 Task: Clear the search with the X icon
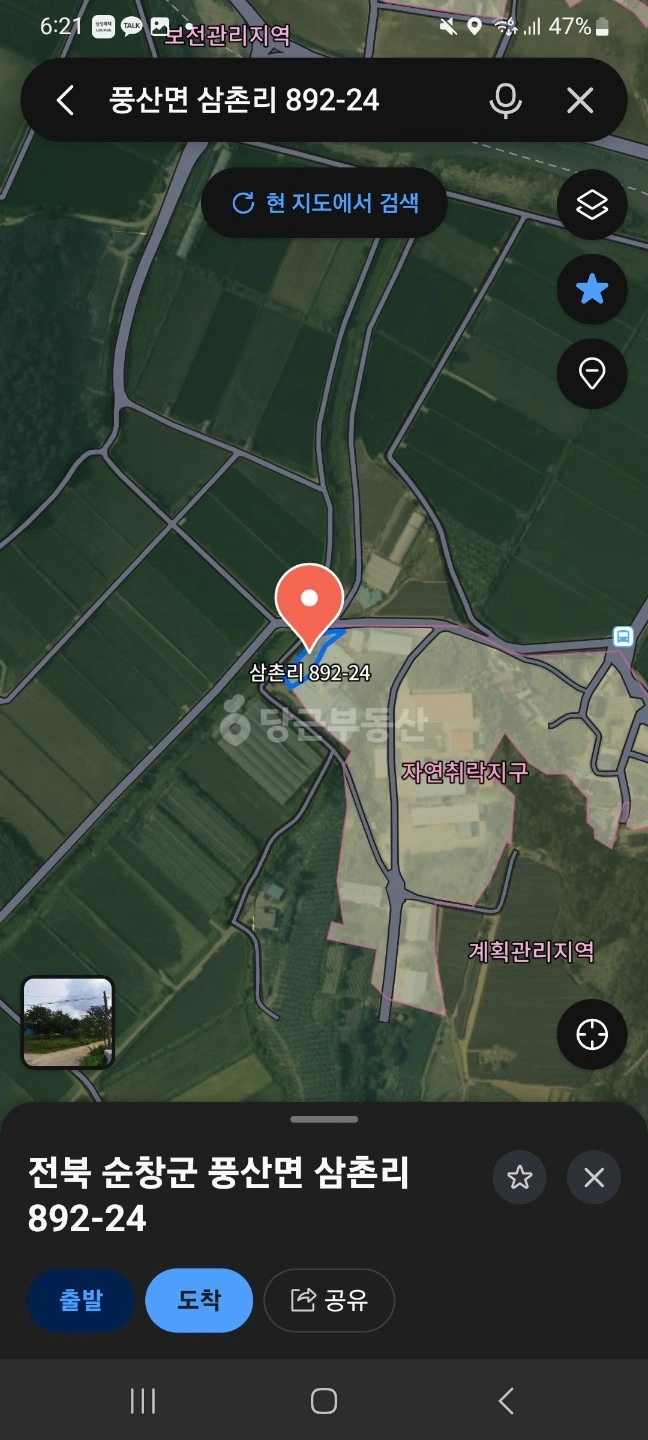point(580,100)
